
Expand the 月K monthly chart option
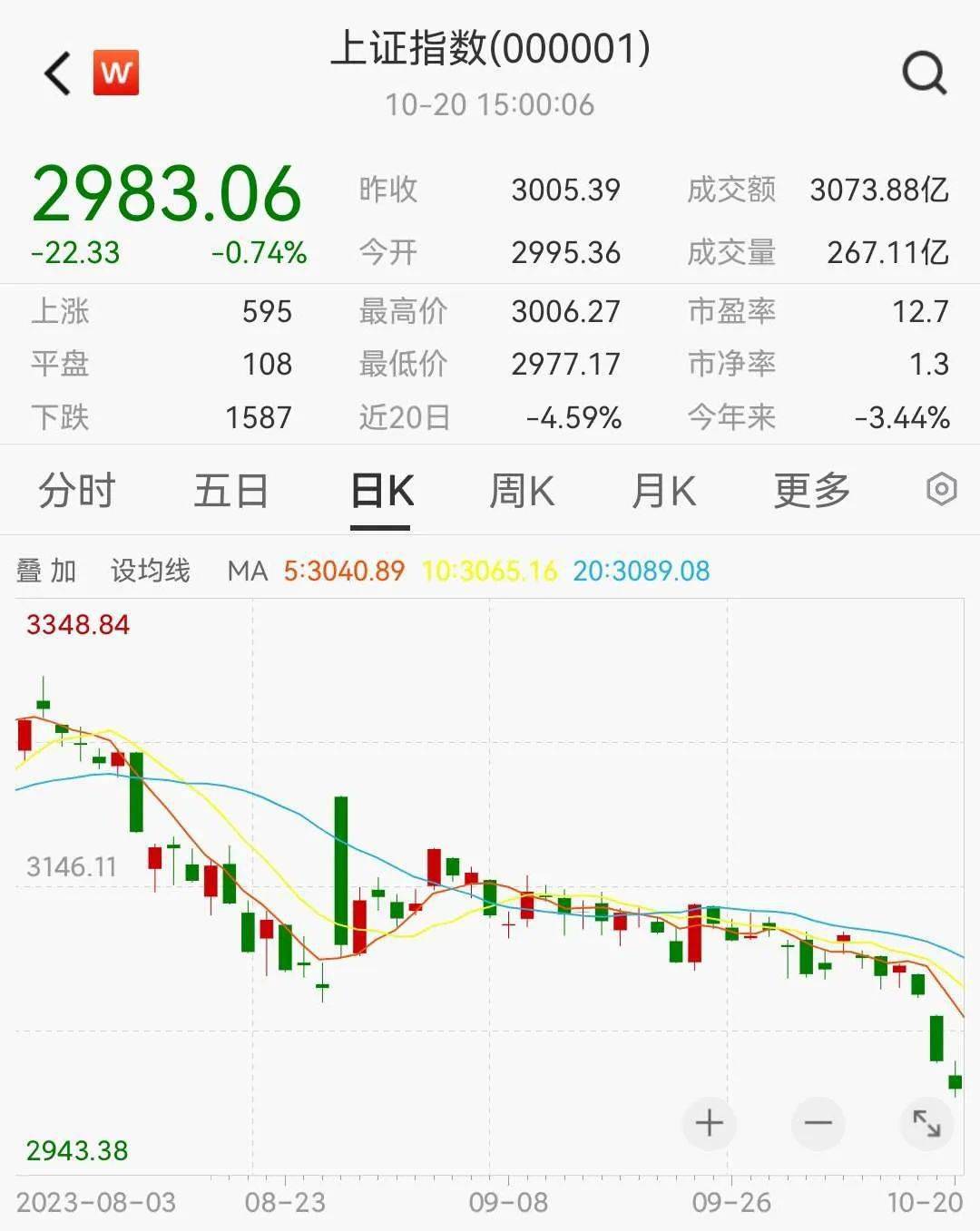pos(665,489)
